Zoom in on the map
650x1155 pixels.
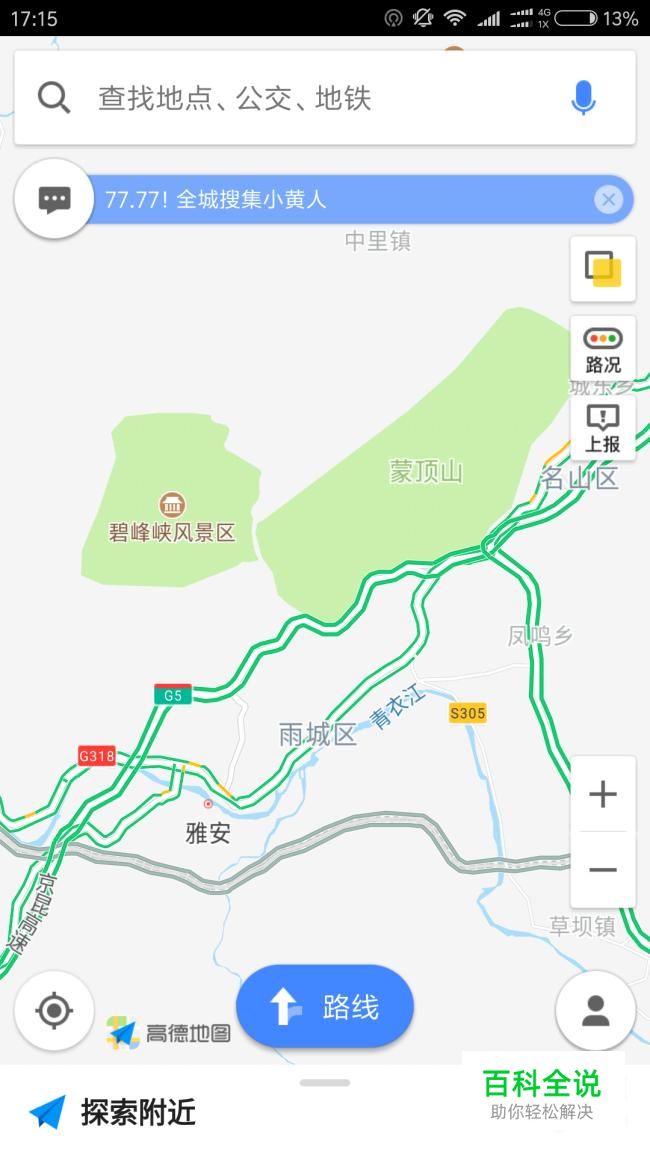click(603, 795)
